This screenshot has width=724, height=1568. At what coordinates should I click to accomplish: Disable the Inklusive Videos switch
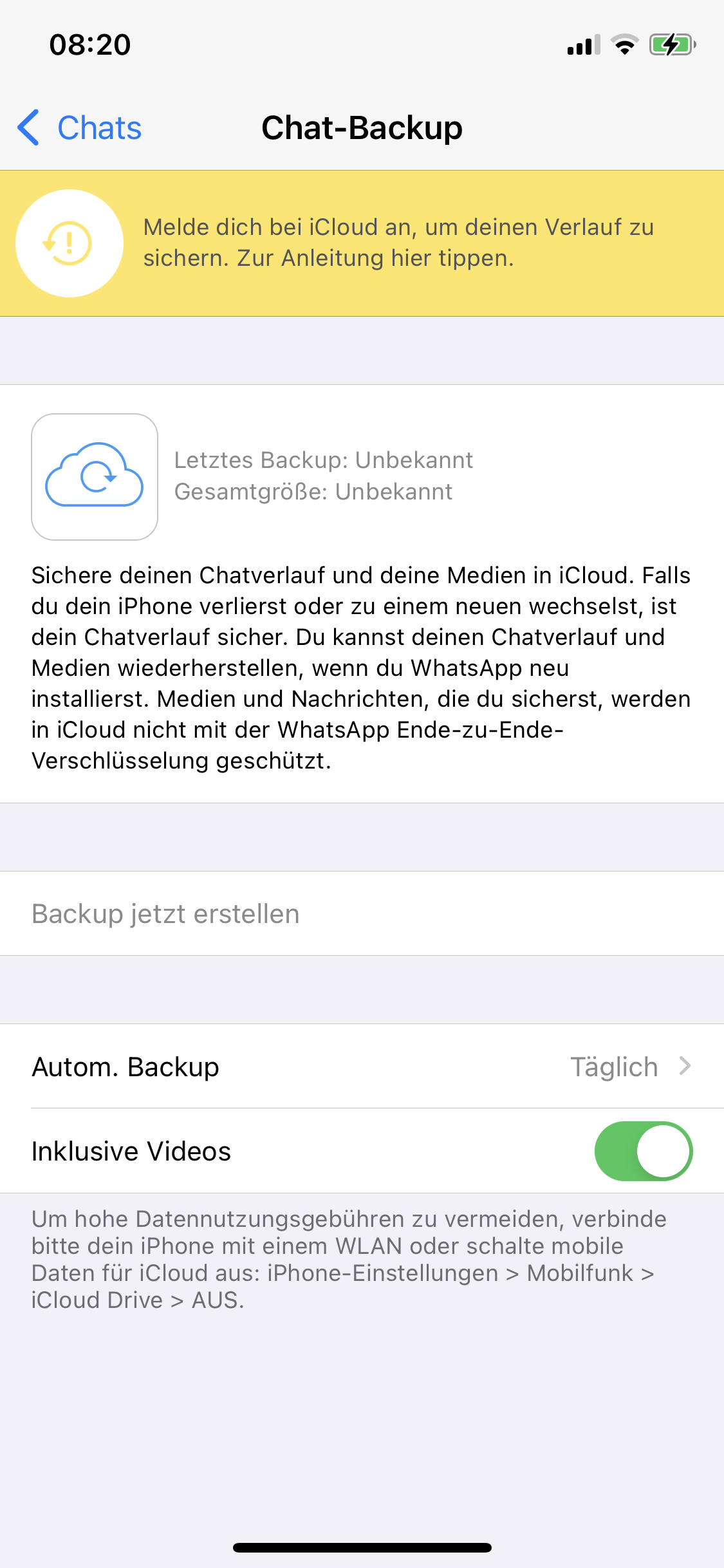[x=642, y=1152]
